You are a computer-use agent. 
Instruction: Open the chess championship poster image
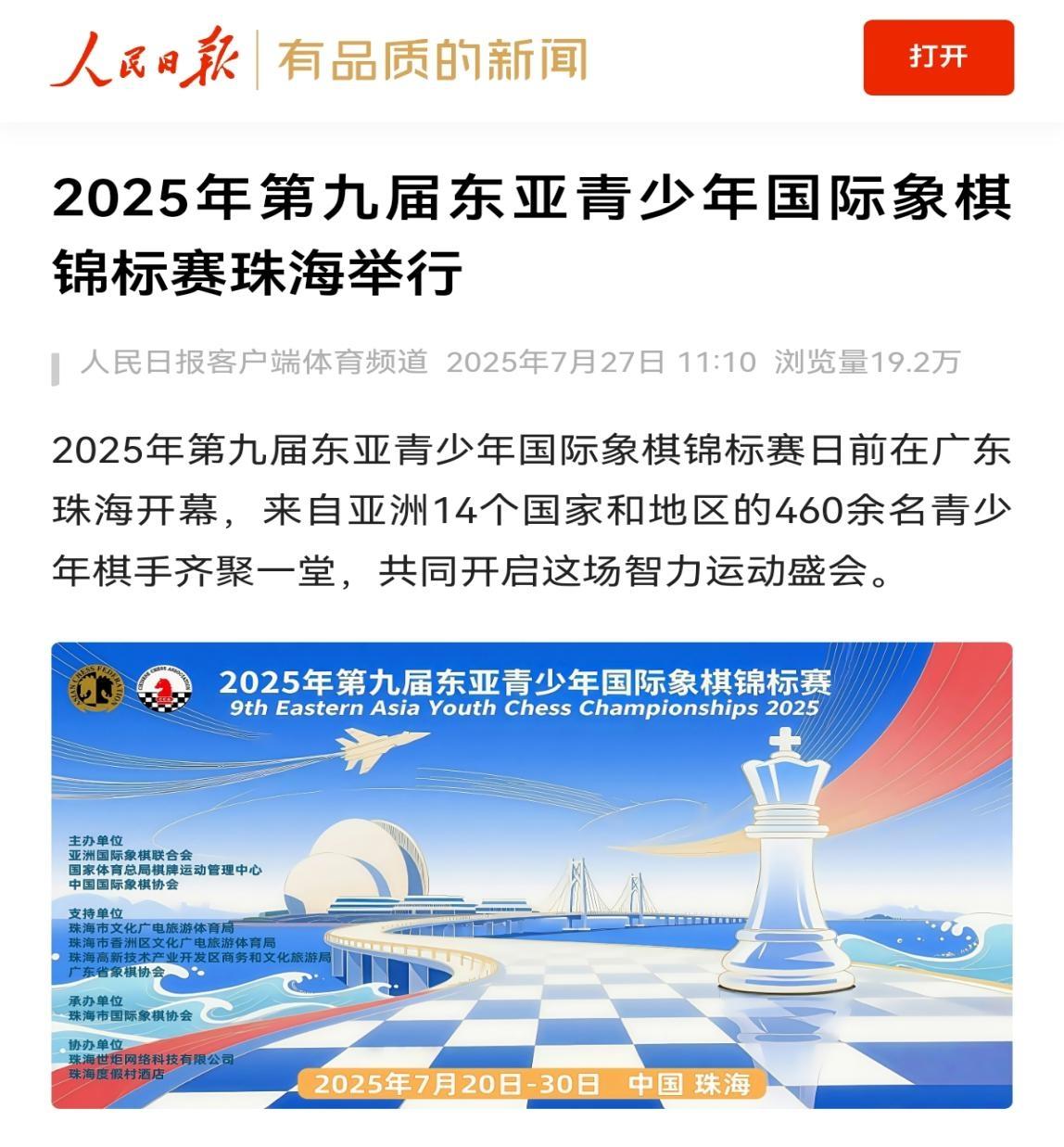pyautogui.click(x=531, y=874)
